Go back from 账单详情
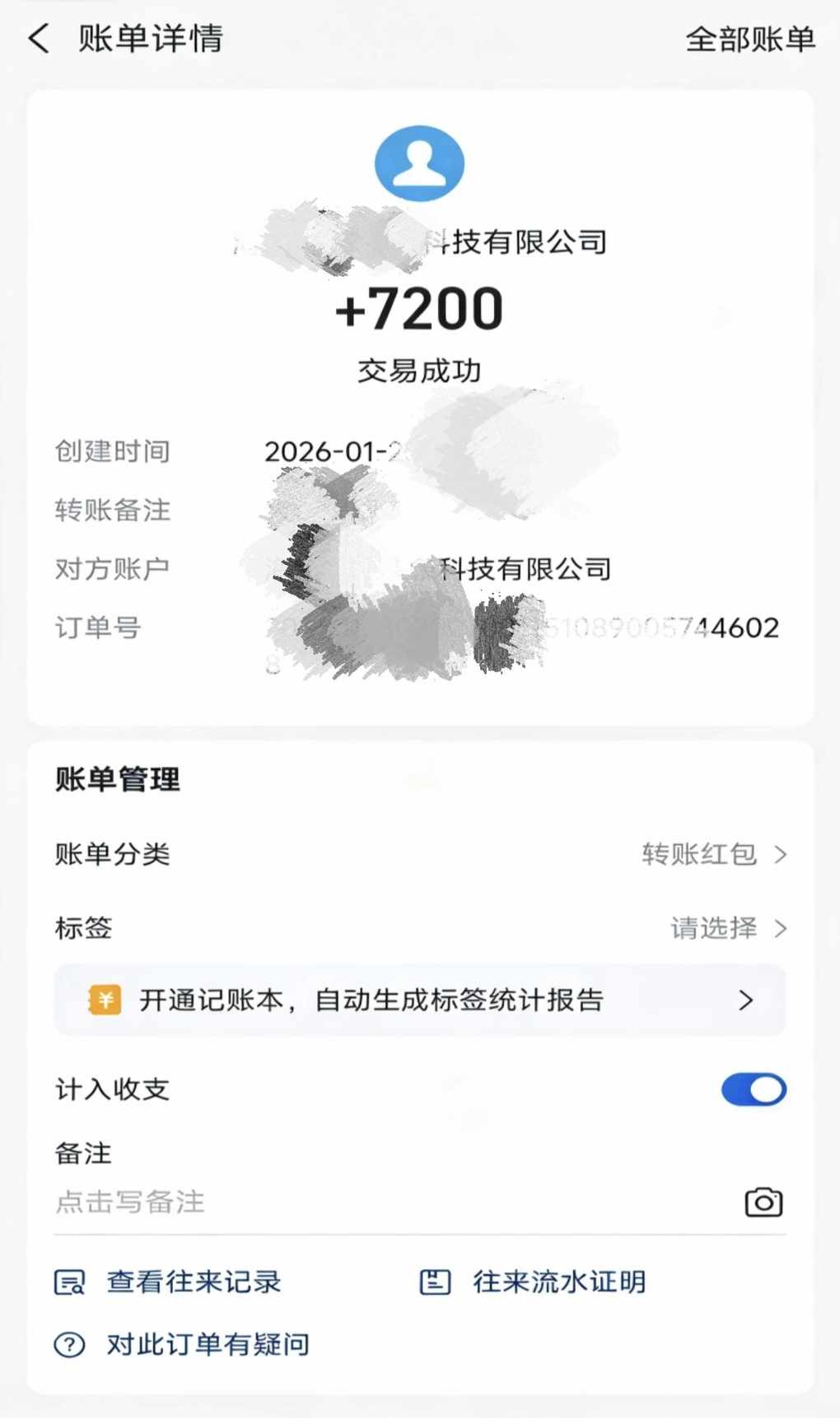 click(x=39, y=39)
